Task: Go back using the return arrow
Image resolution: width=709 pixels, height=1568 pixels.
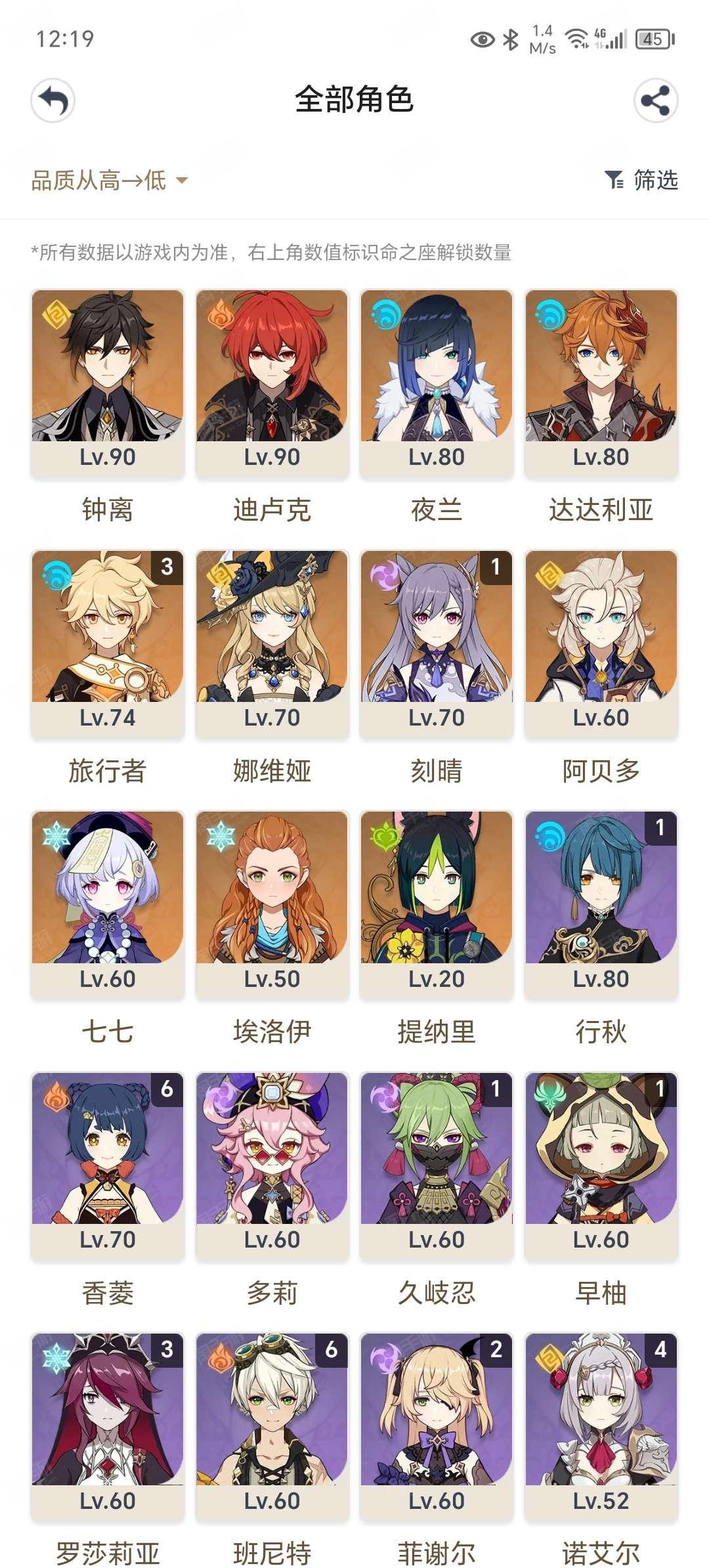Action: pyautogui.click(x=53, y=100)
